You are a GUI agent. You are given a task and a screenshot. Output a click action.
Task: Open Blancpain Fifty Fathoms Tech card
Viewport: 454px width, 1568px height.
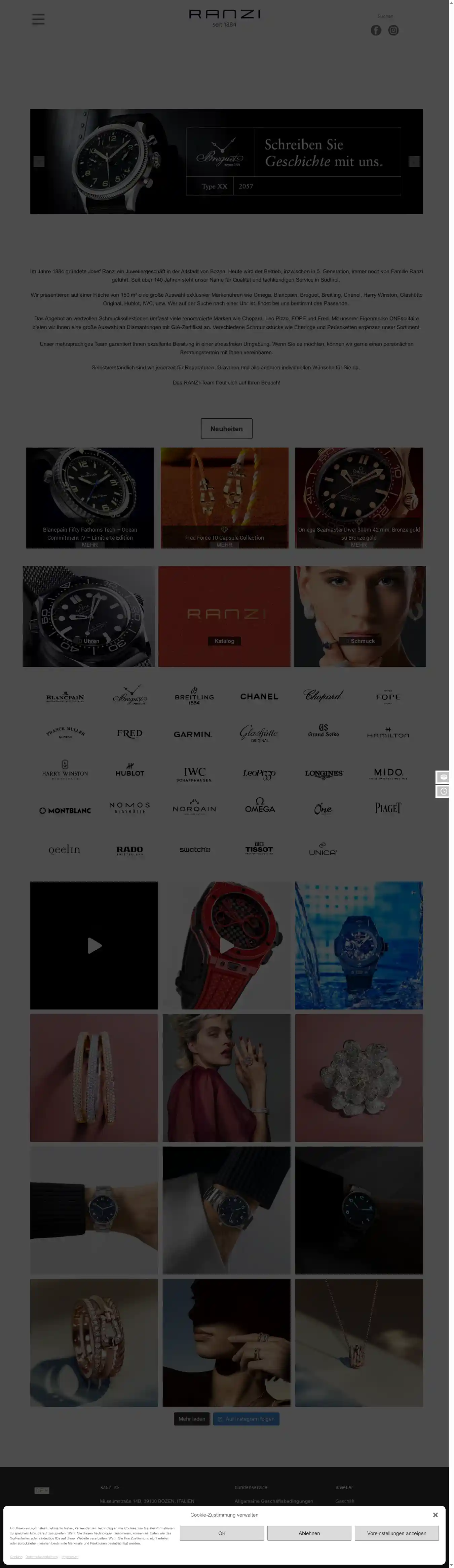coord(89,498)
